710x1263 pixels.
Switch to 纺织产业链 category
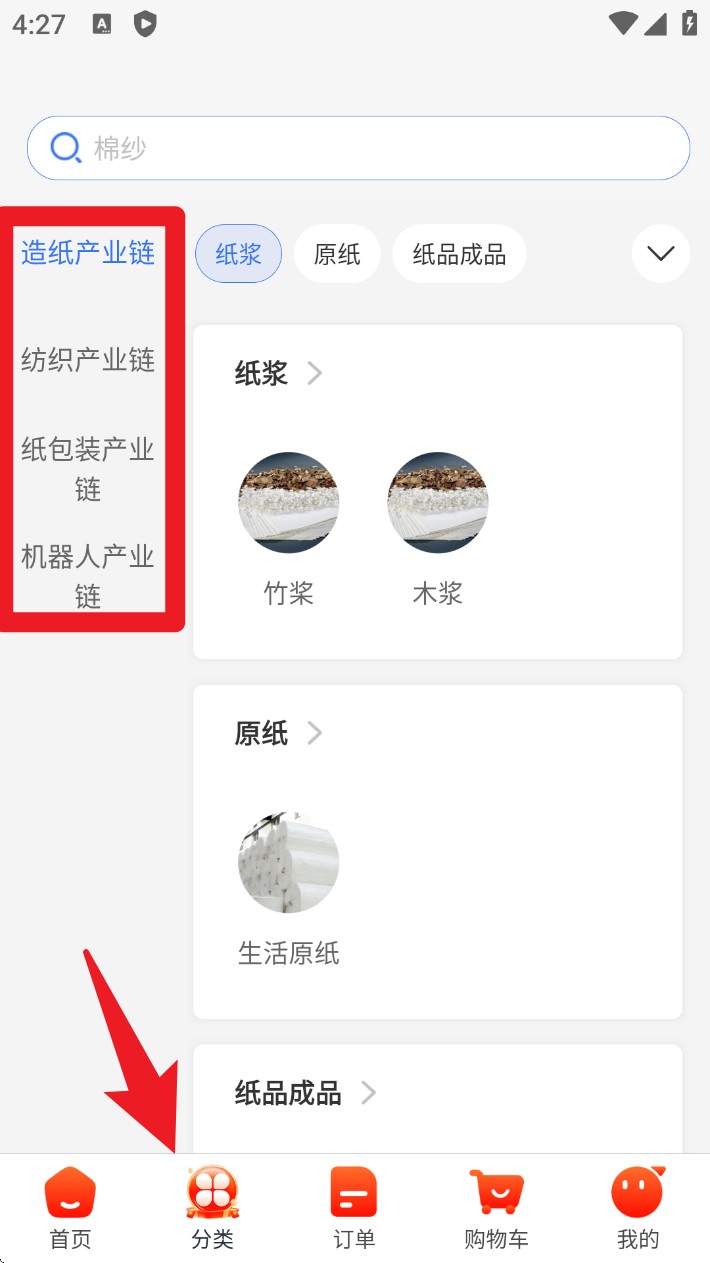88,360
